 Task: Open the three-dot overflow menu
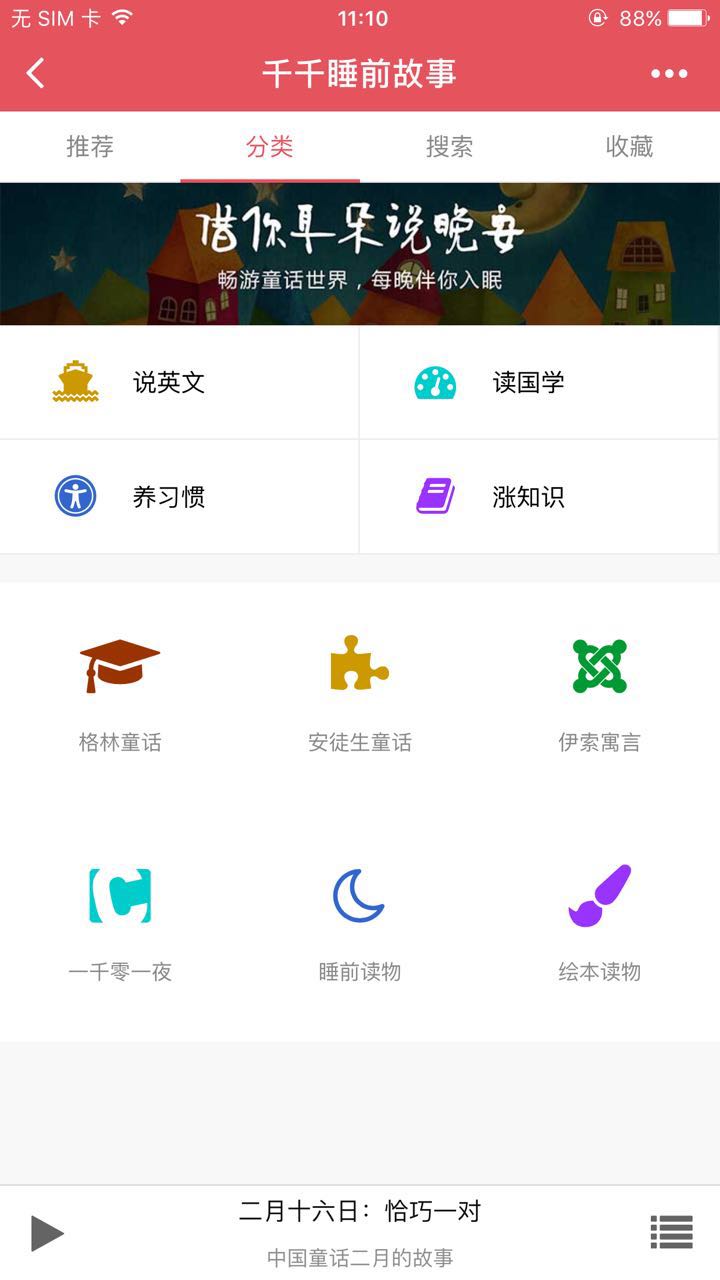pyautogui.click(x=669, y=73)
